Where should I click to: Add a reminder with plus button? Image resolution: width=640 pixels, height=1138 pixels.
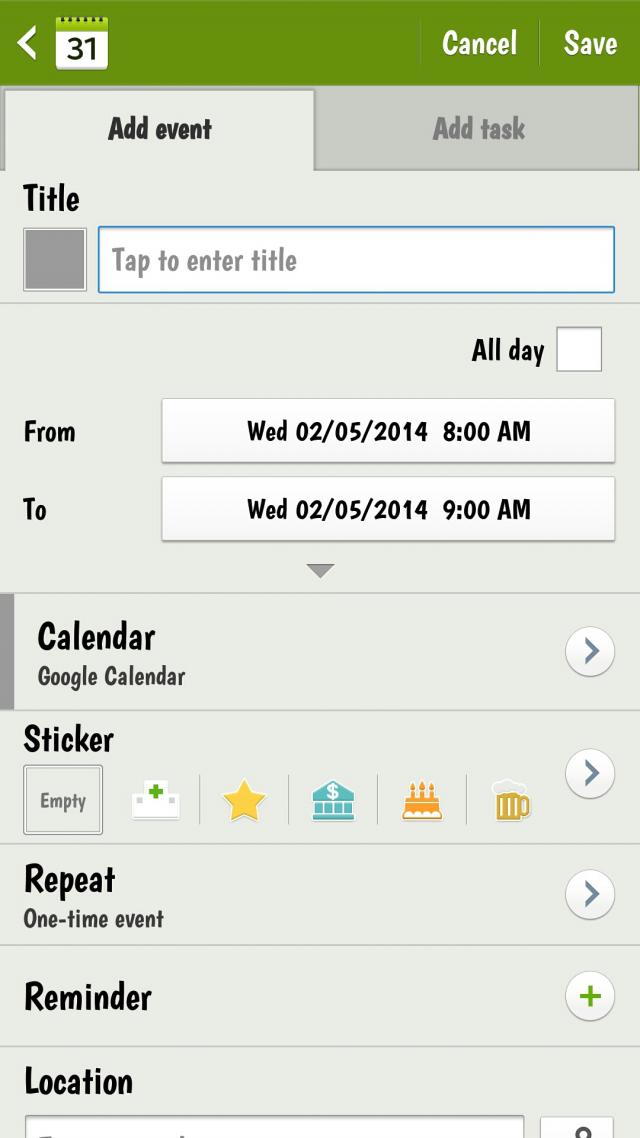[x=589, y=997]
